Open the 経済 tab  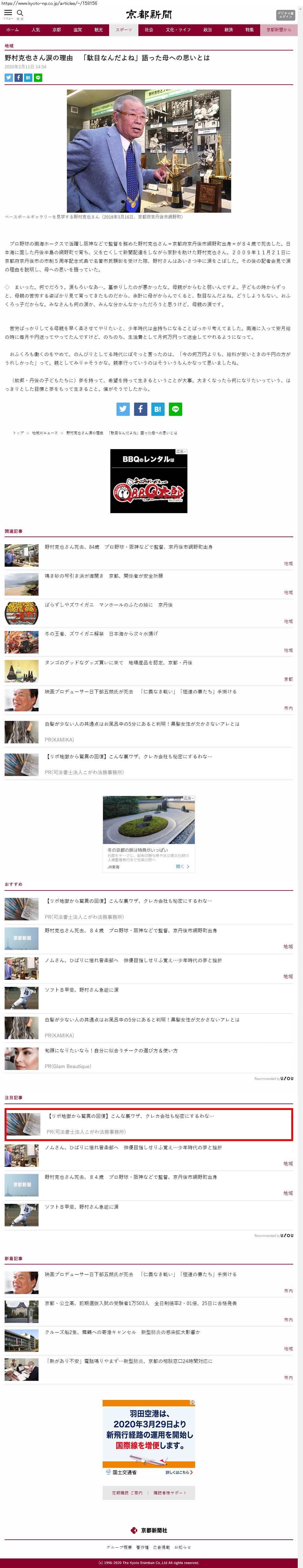click(x=229, y=30)
